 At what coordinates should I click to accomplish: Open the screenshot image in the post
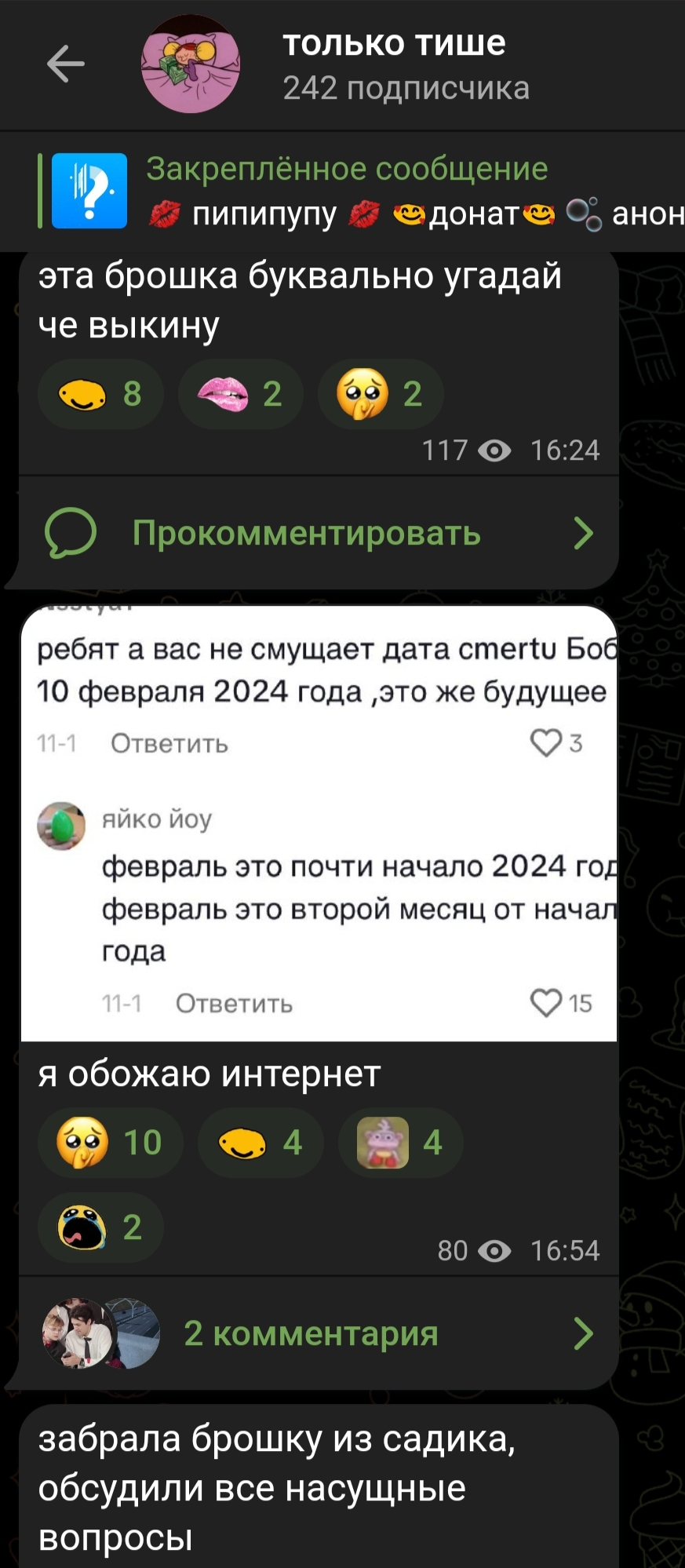tap(319, 823)
